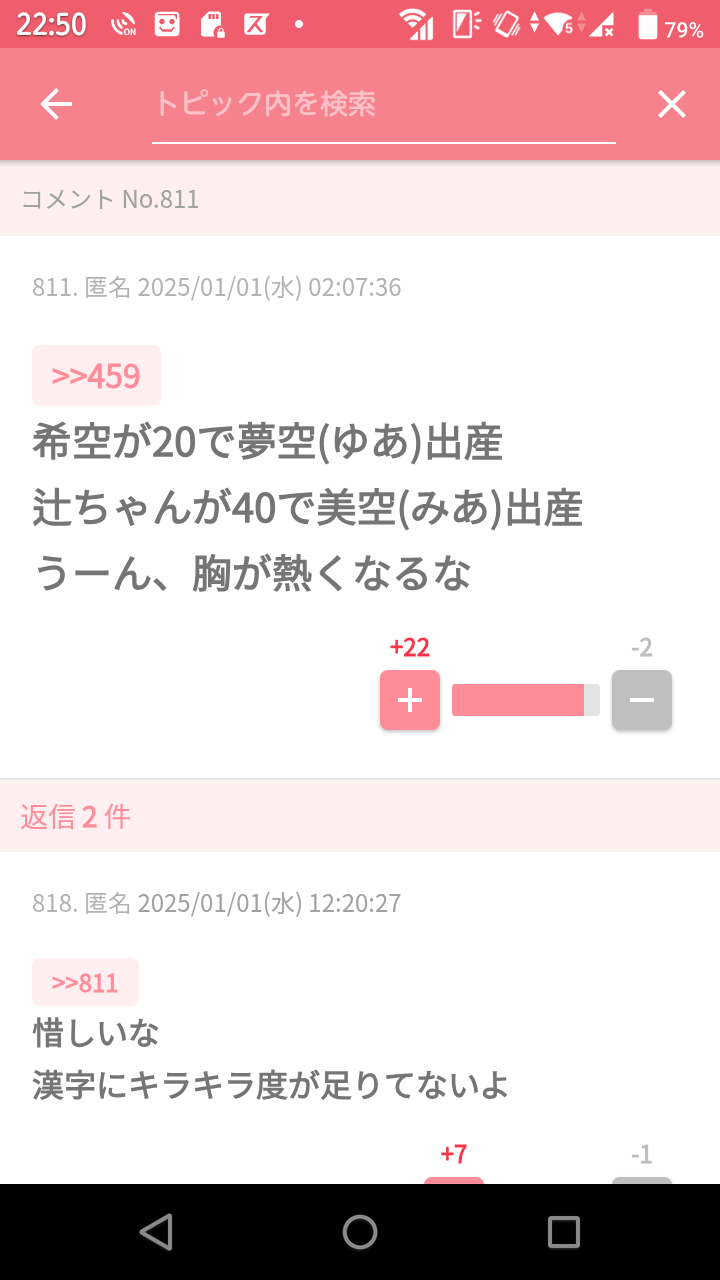Open the quoted comment >>811 link

pyautogui.click(x=85, y=981)
